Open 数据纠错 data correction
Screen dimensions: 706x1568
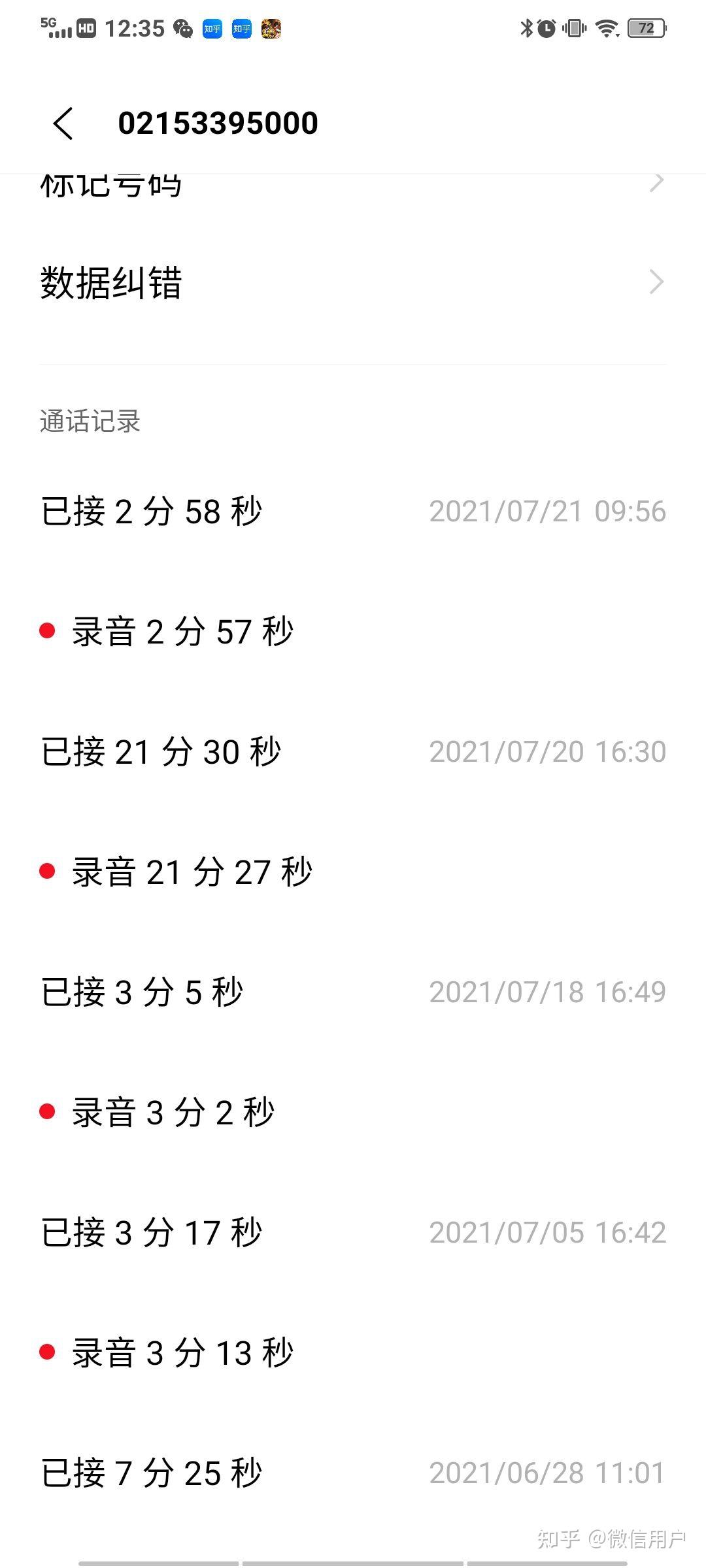coord(353,282)
